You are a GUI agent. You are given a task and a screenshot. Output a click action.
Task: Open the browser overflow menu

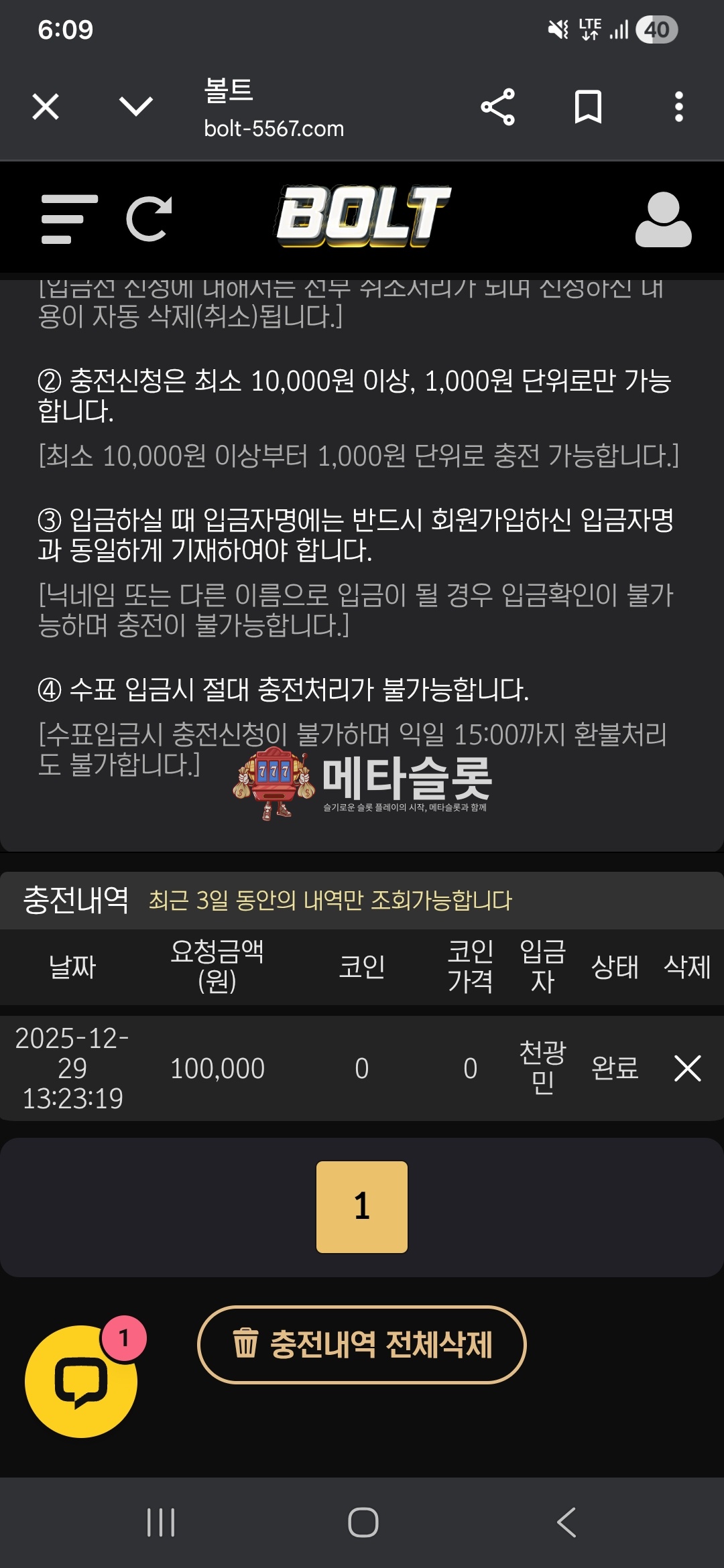click(678, 107)
